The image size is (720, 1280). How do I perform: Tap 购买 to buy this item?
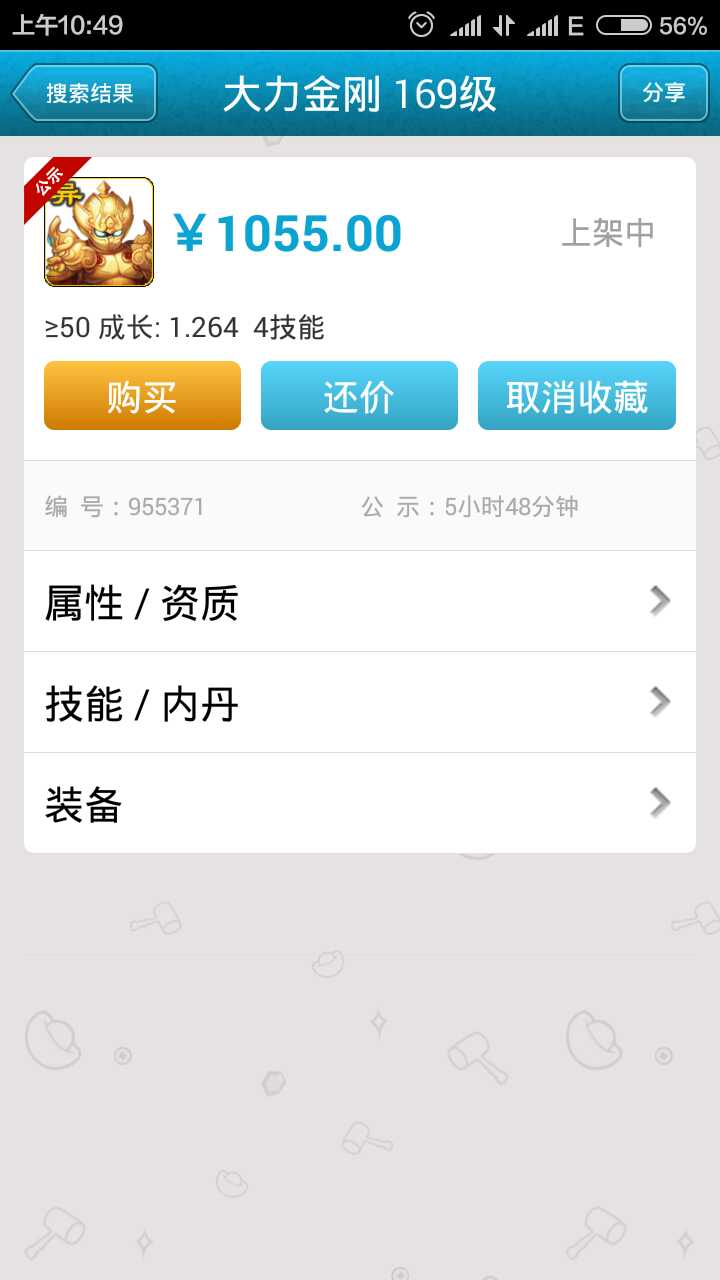tap(142, 396)
